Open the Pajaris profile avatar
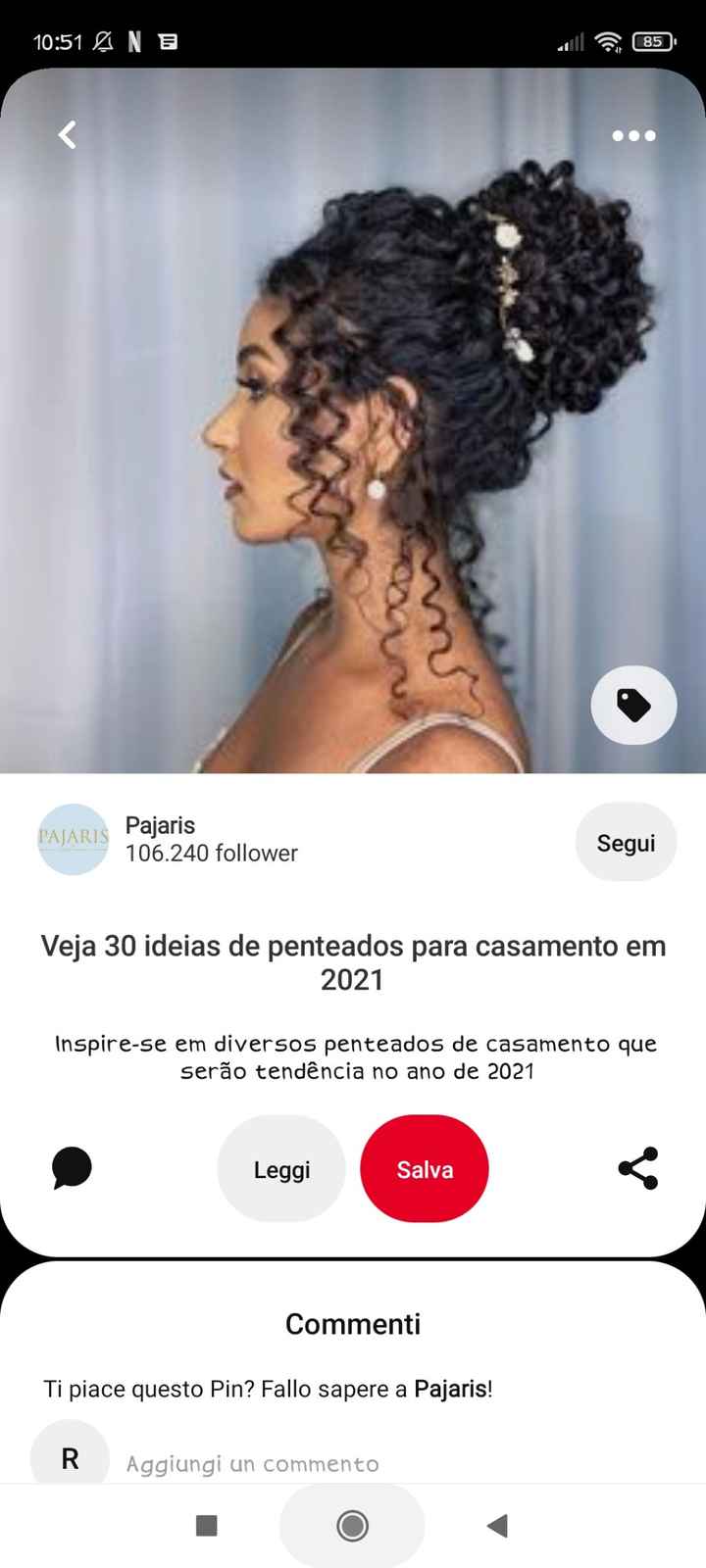This screenshot has height=1568, width=706. click(x=72, y=840)
